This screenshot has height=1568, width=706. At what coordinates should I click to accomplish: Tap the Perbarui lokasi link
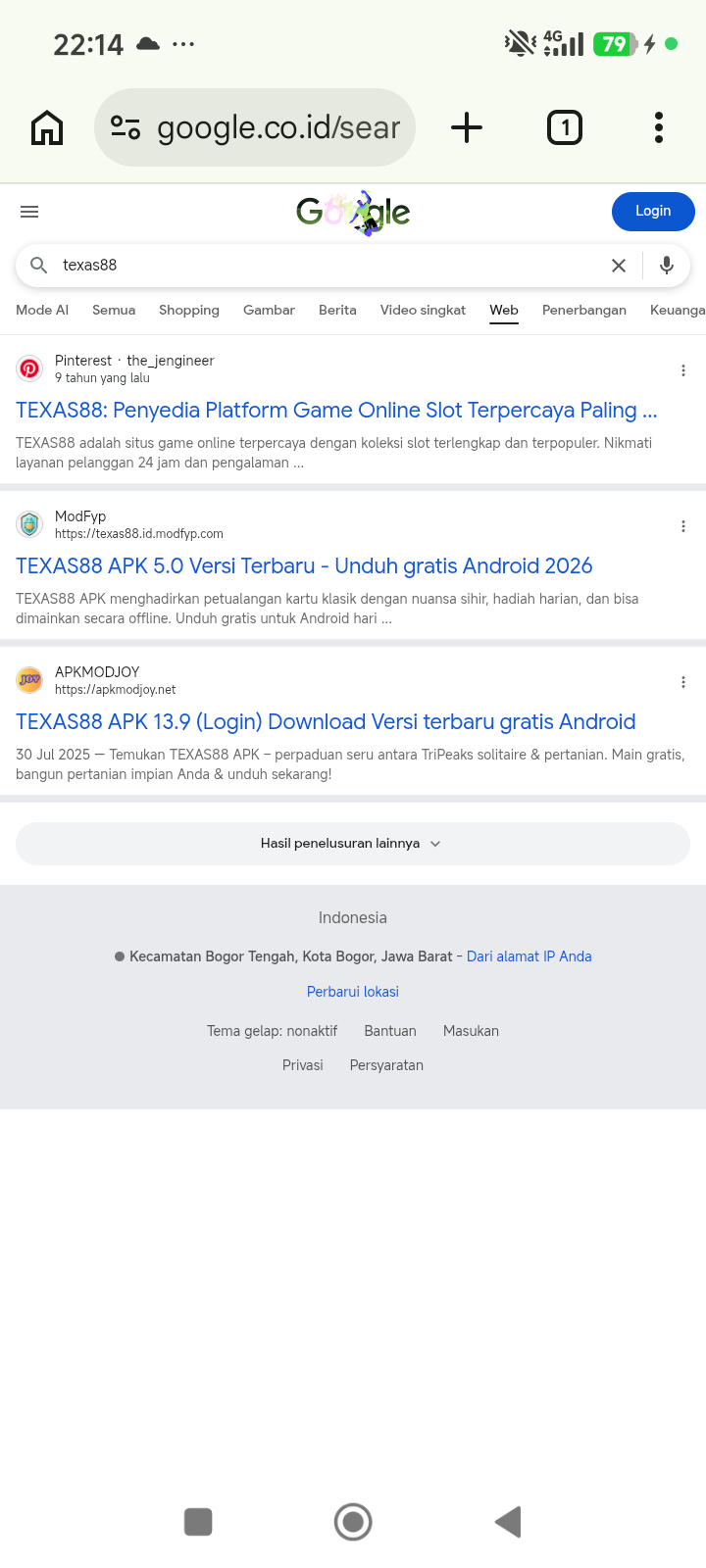(x=353, y=992)
